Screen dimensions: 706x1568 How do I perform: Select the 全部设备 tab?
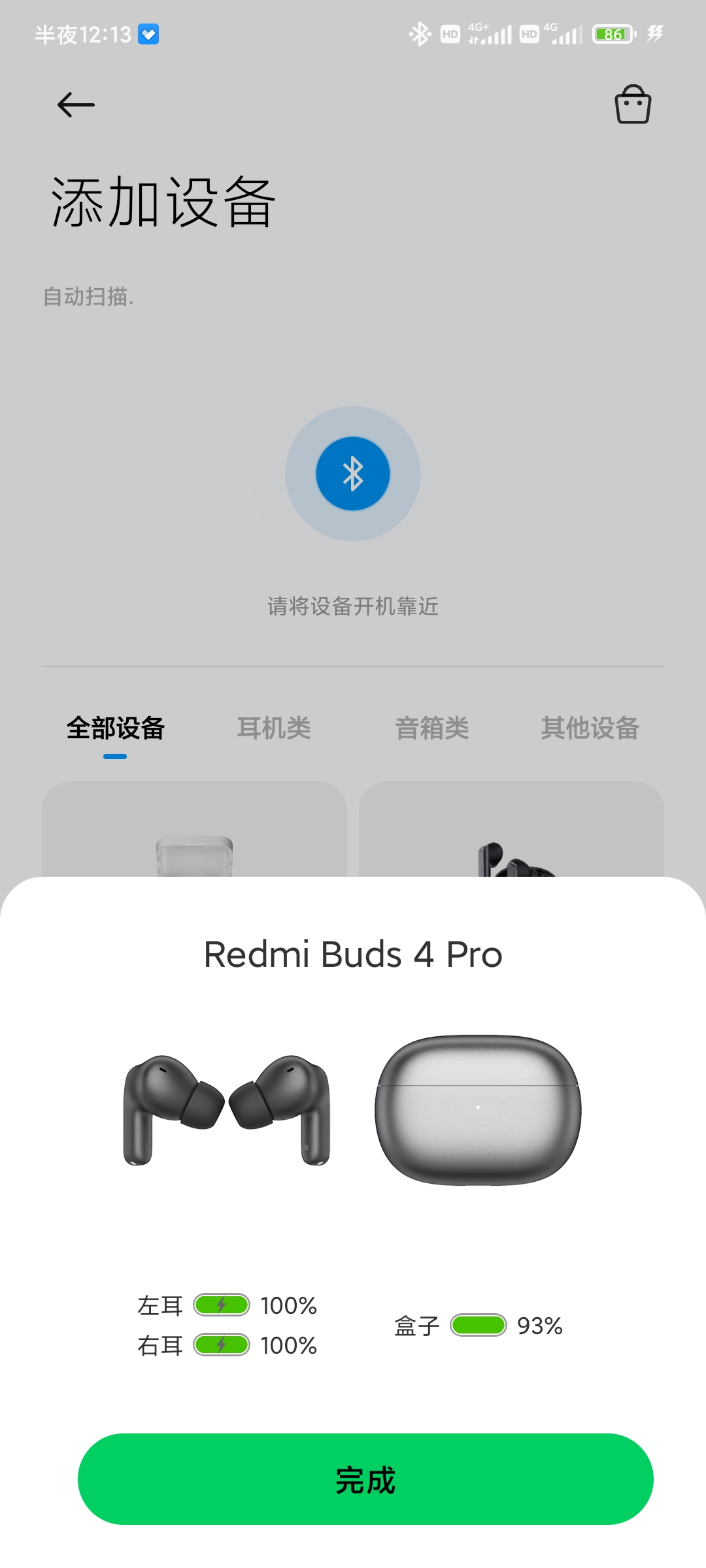point(115,728)
